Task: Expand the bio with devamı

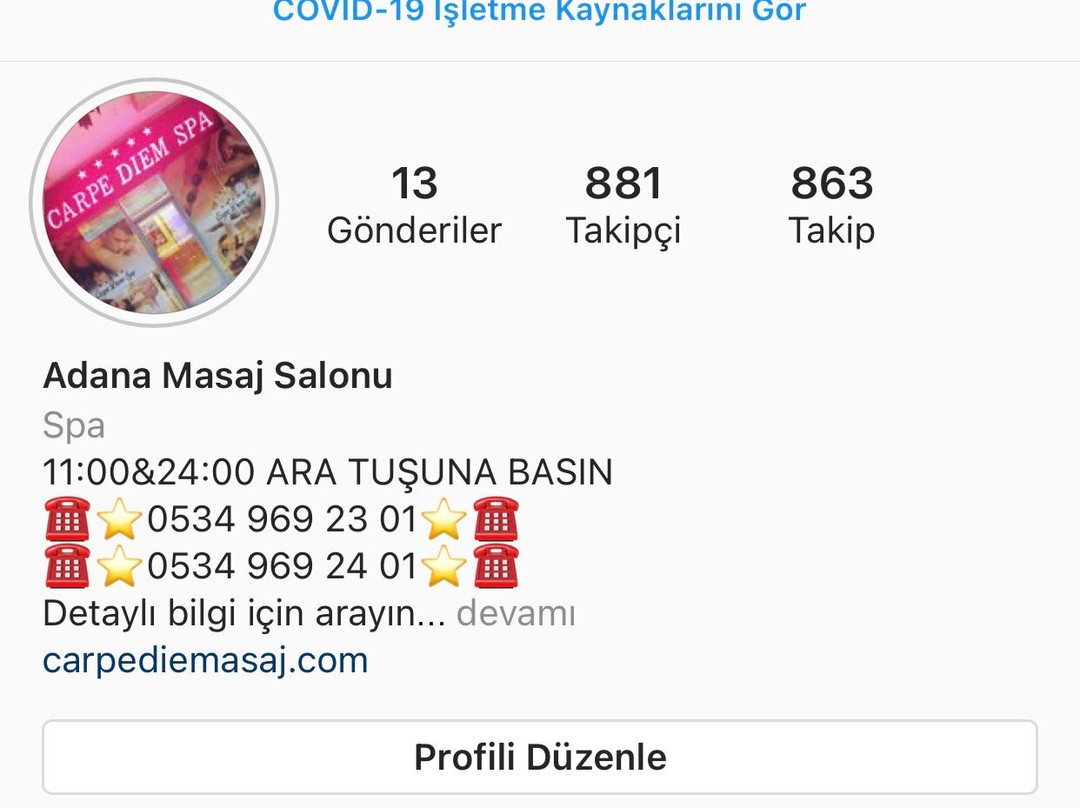Action: [516, 614]
